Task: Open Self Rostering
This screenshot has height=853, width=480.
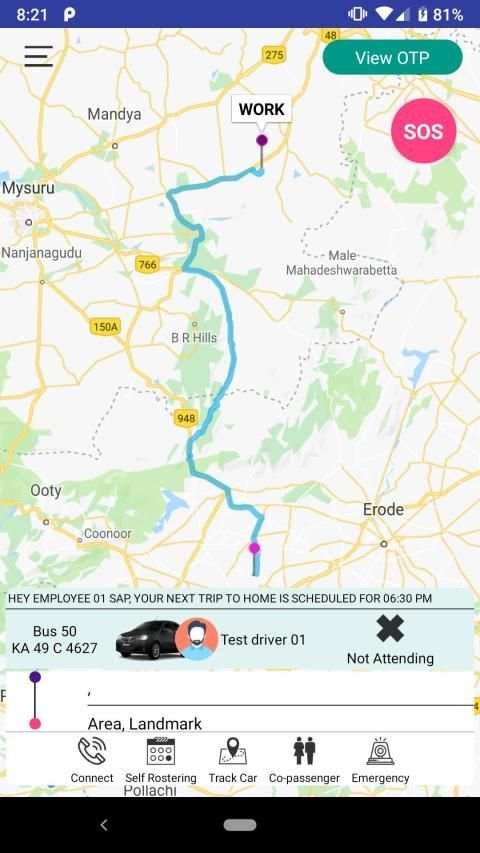Action: (x=161, y=760)
